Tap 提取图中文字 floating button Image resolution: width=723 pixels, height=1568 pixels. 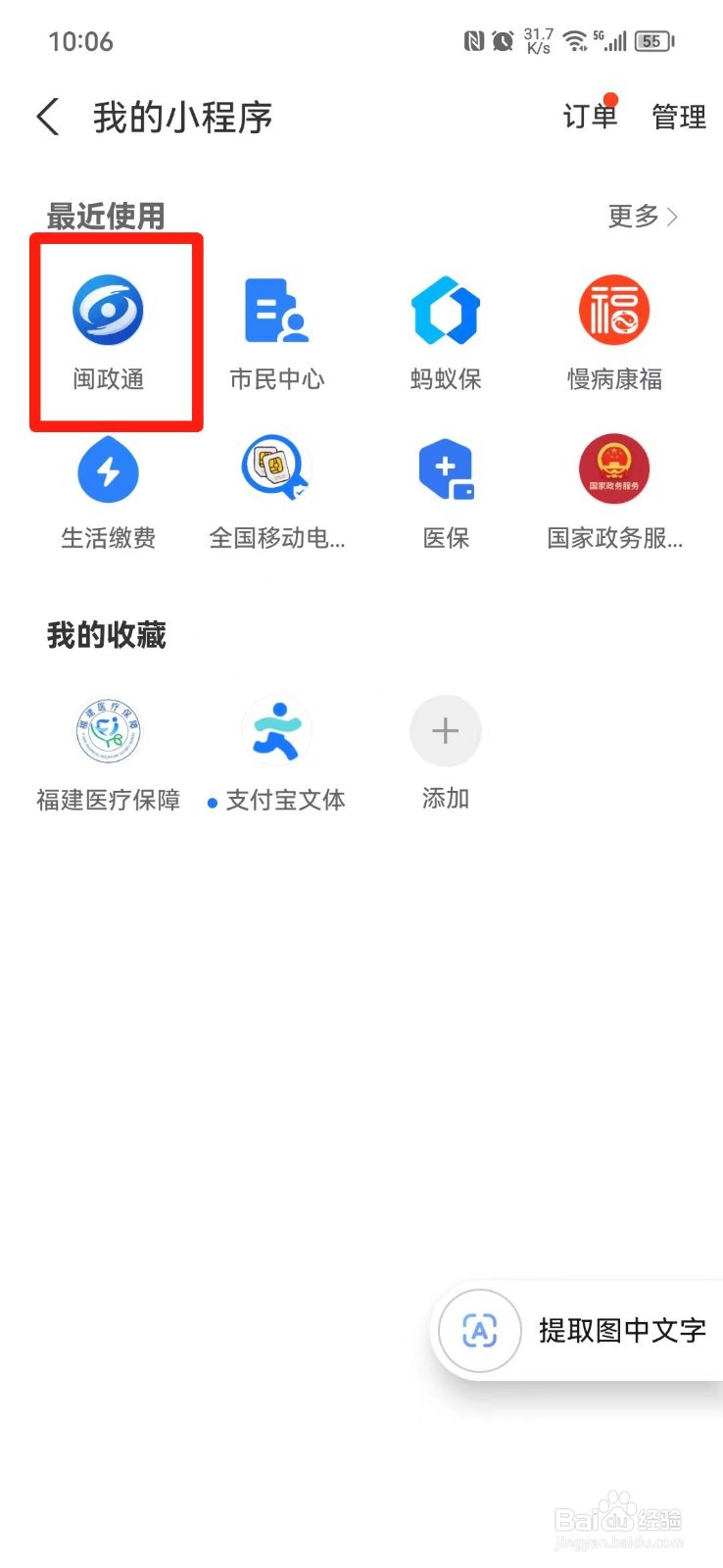point(578,1331)
